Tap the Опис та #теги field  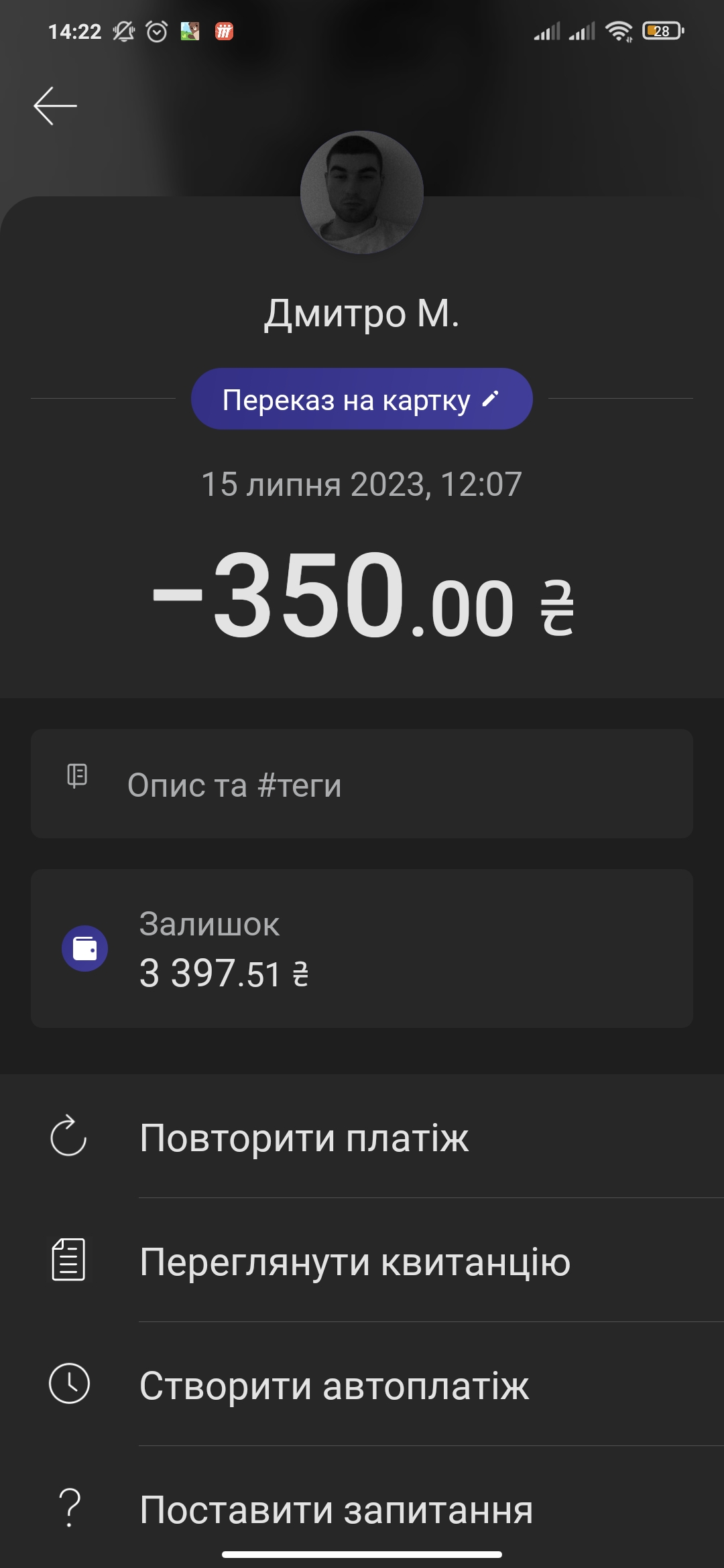pos(362,783)
